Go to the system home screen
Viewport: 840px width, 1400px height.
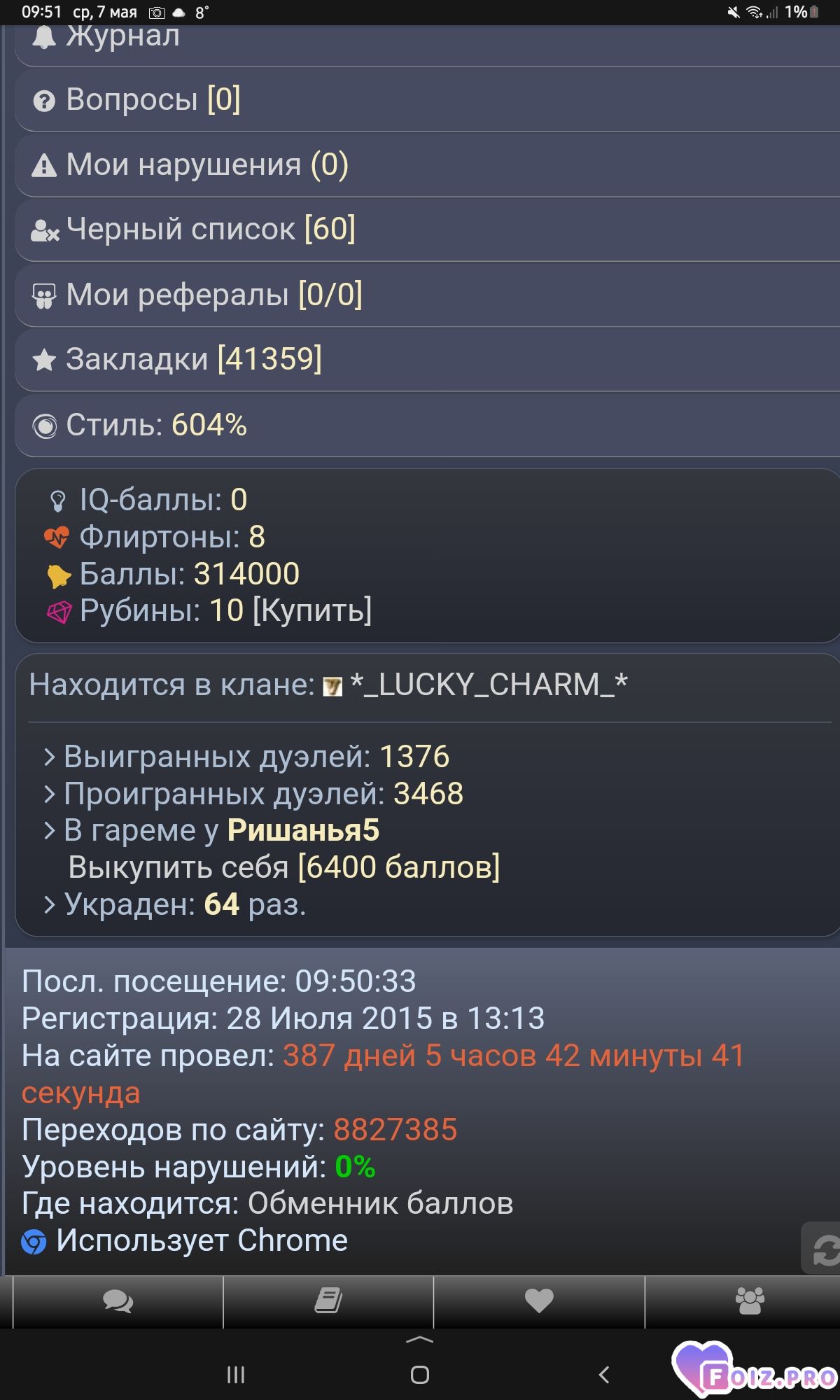coord(420,1375)
